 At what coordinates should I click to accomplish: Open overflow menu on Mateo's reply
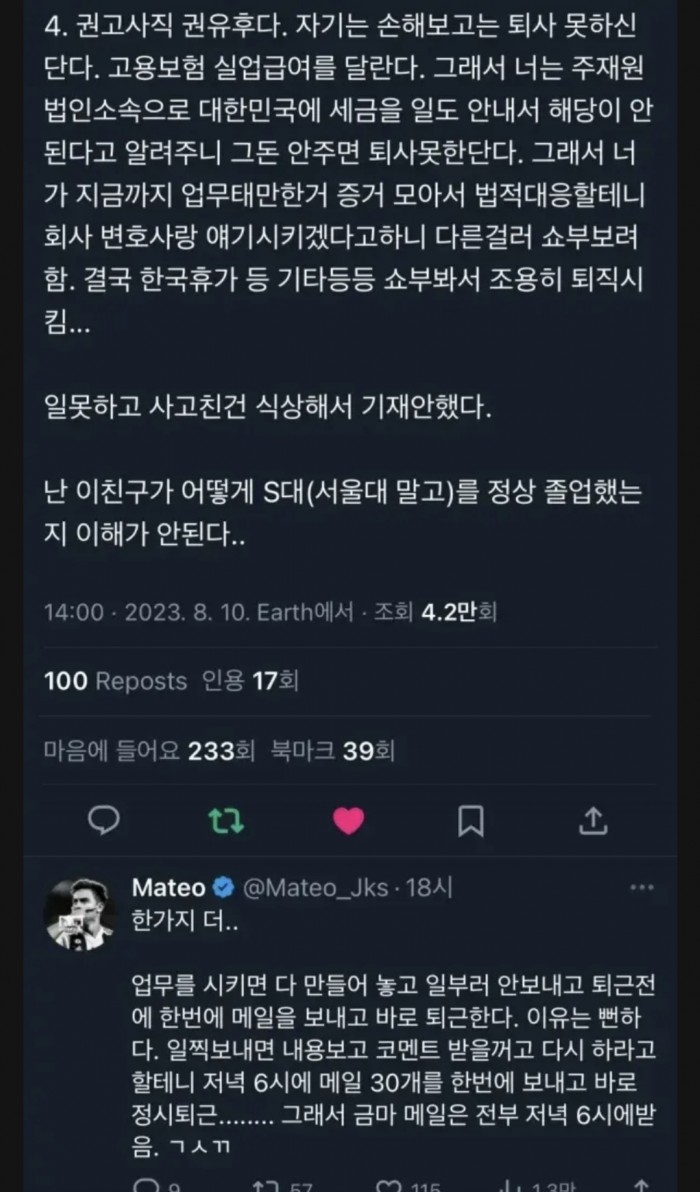[x=640, y=888]
